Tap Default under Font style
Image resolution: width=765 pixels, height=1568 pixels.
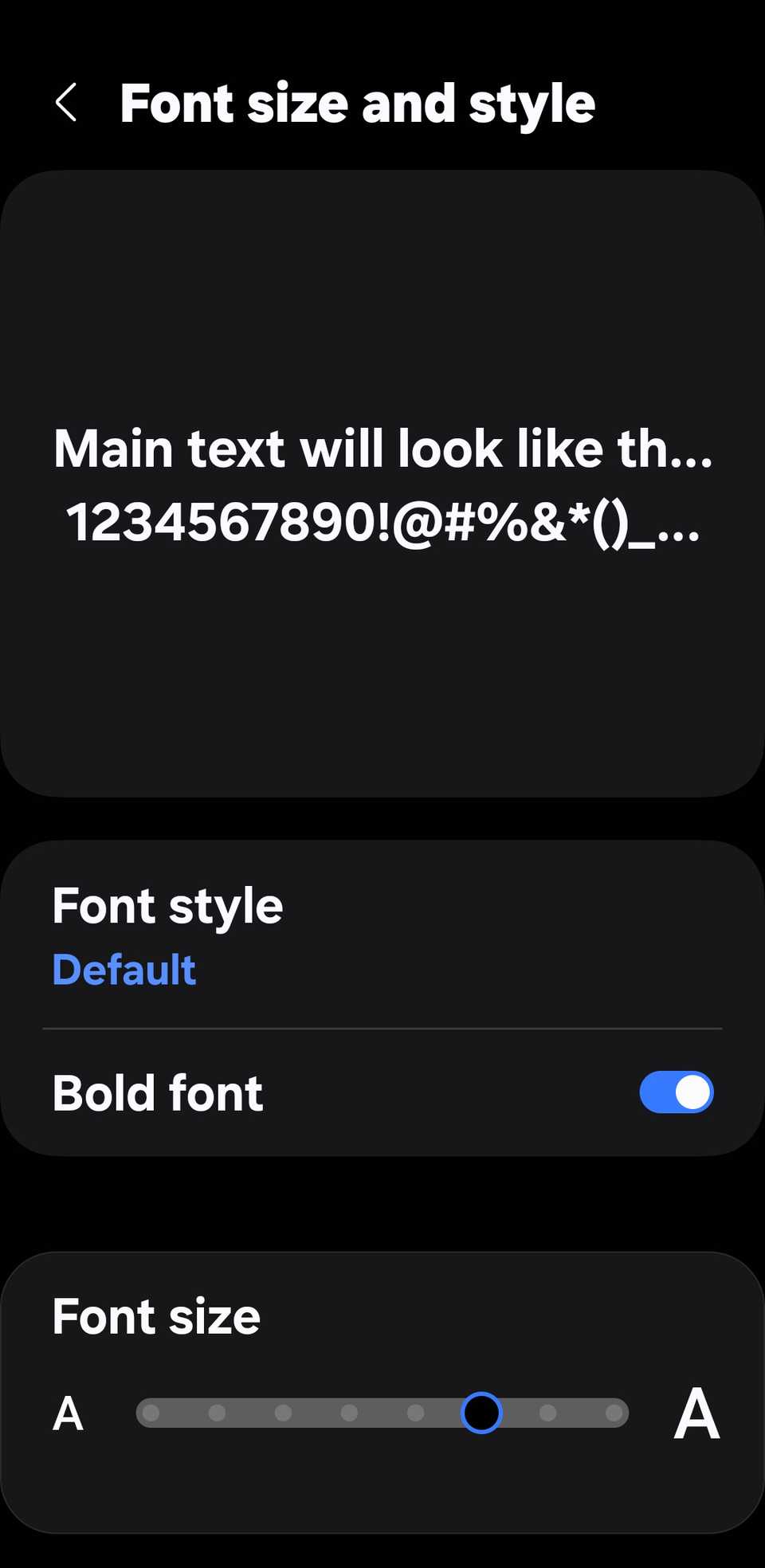click(124, 969)
